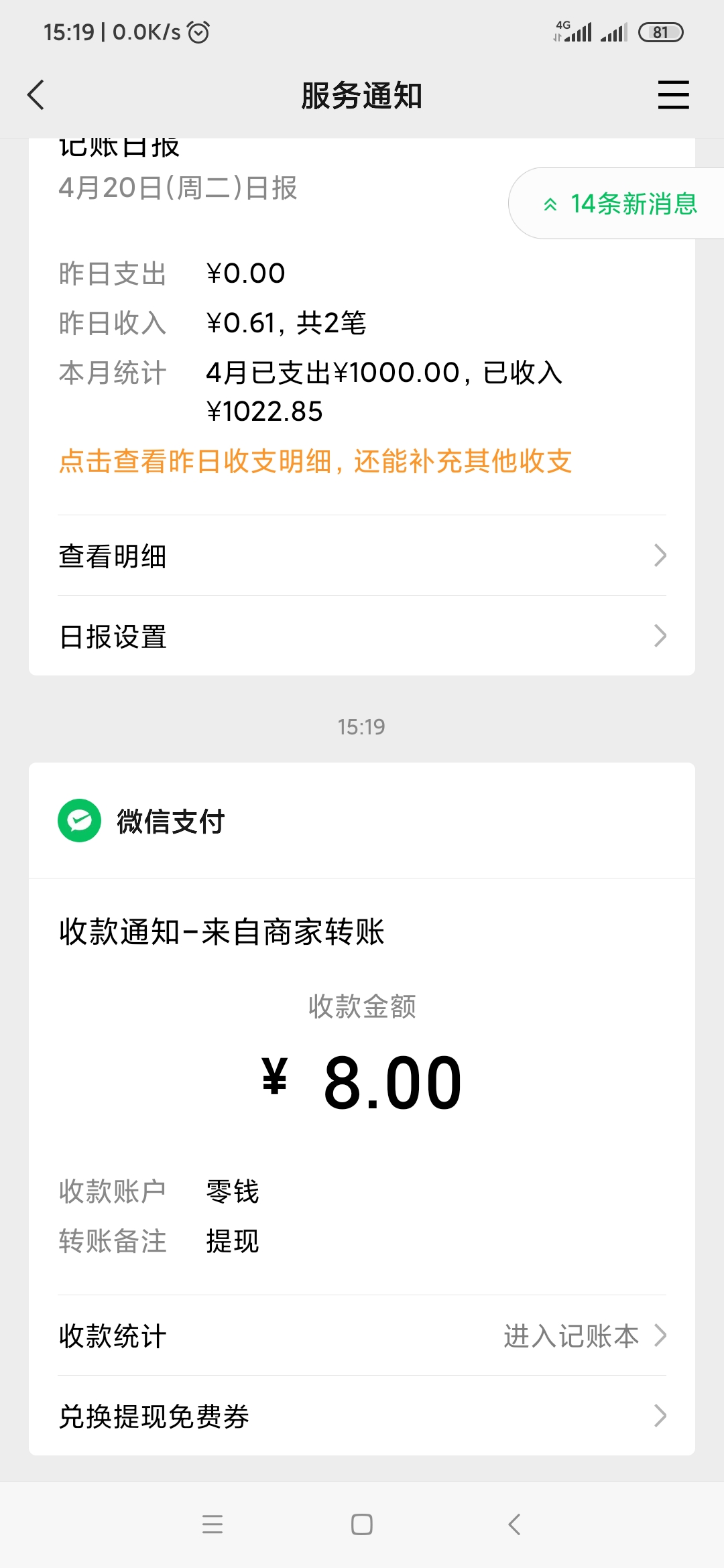
Task: Tap the double chevron on 14条新消息 banner
Action: (x=550, y=203)
